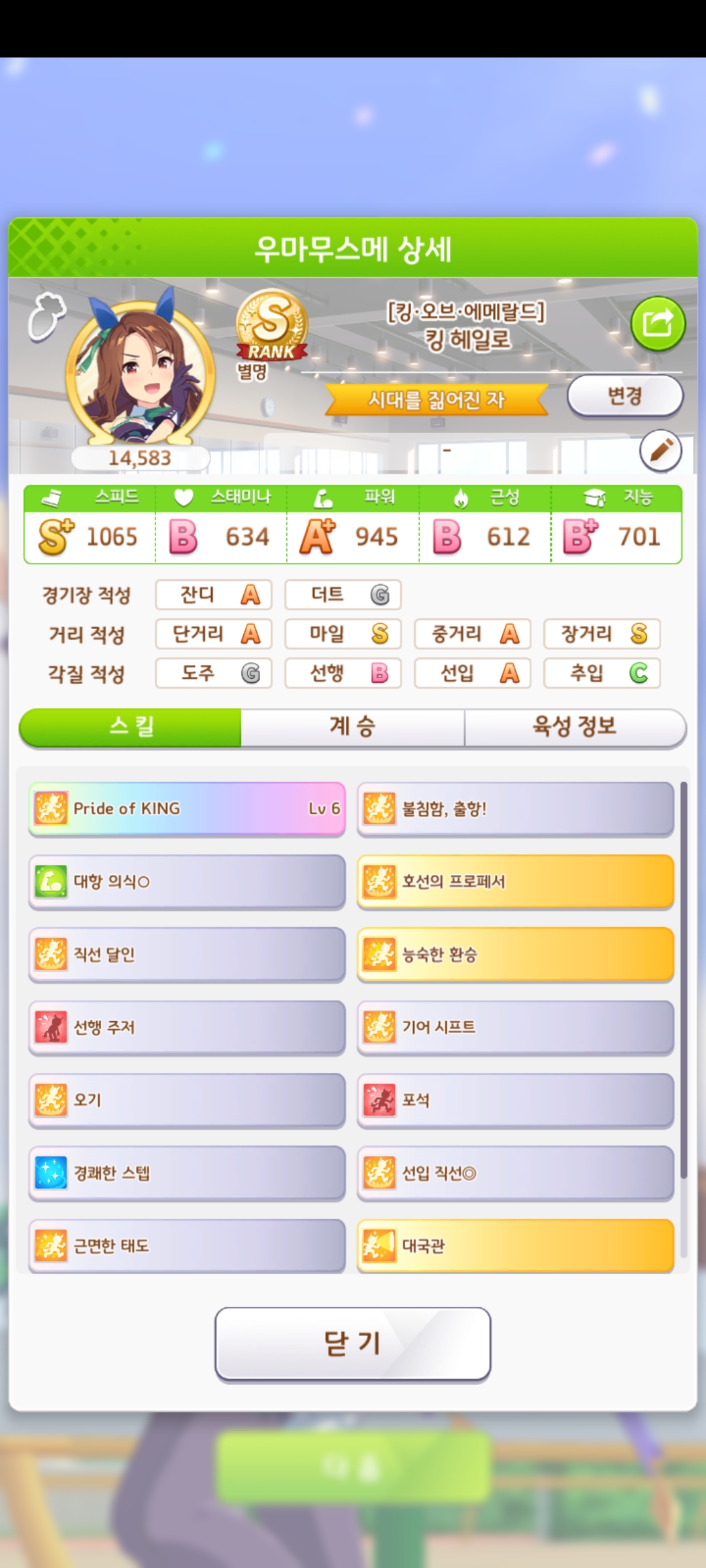This screenshot has width=706, height=1568.
Task: Open the 직선 달인 skill
Action: pyautogui.click(x=187, y=955)
